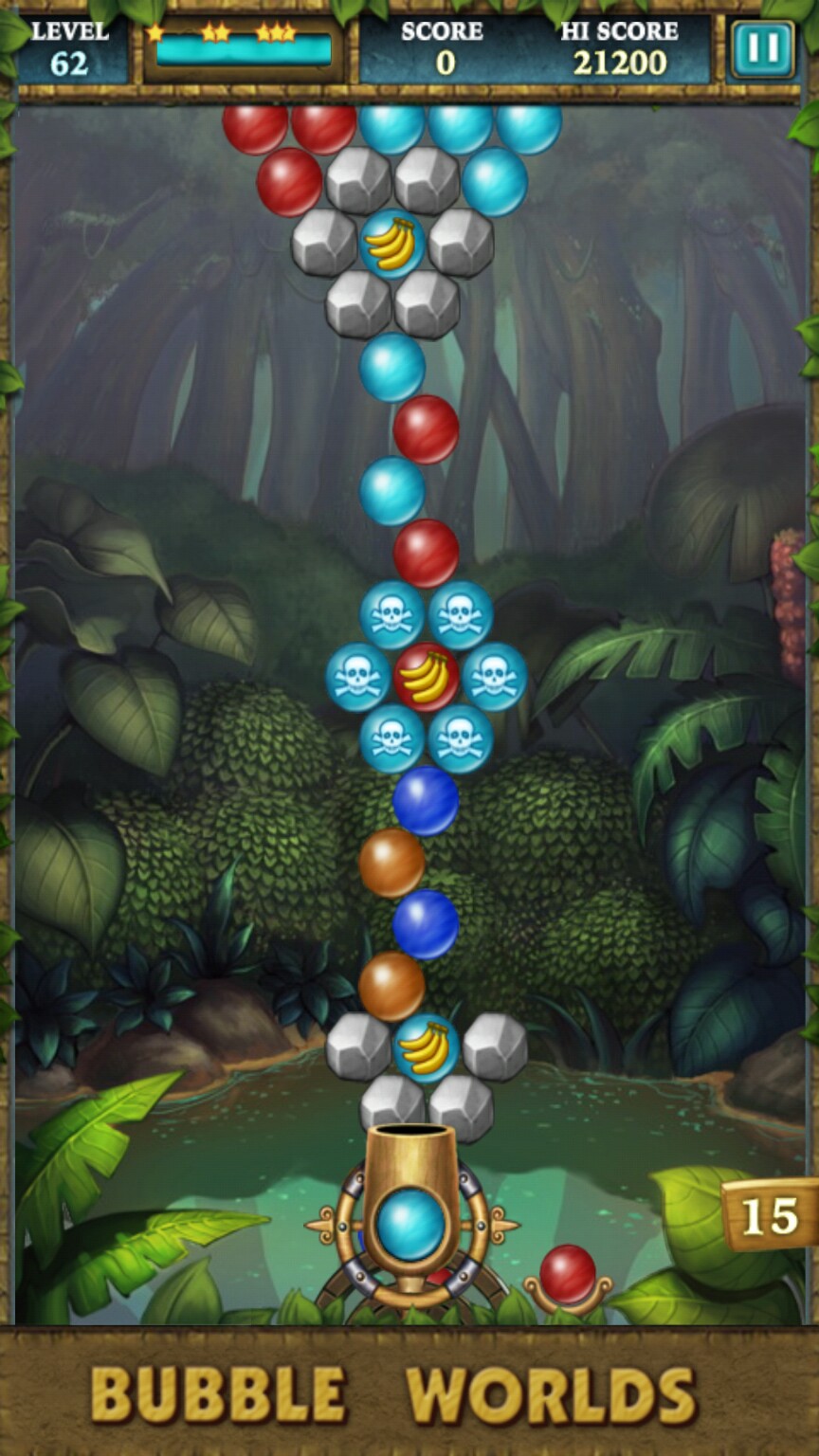Pause the game
The height and width of the screenshot is (1456, 819).
coord(762,48)
